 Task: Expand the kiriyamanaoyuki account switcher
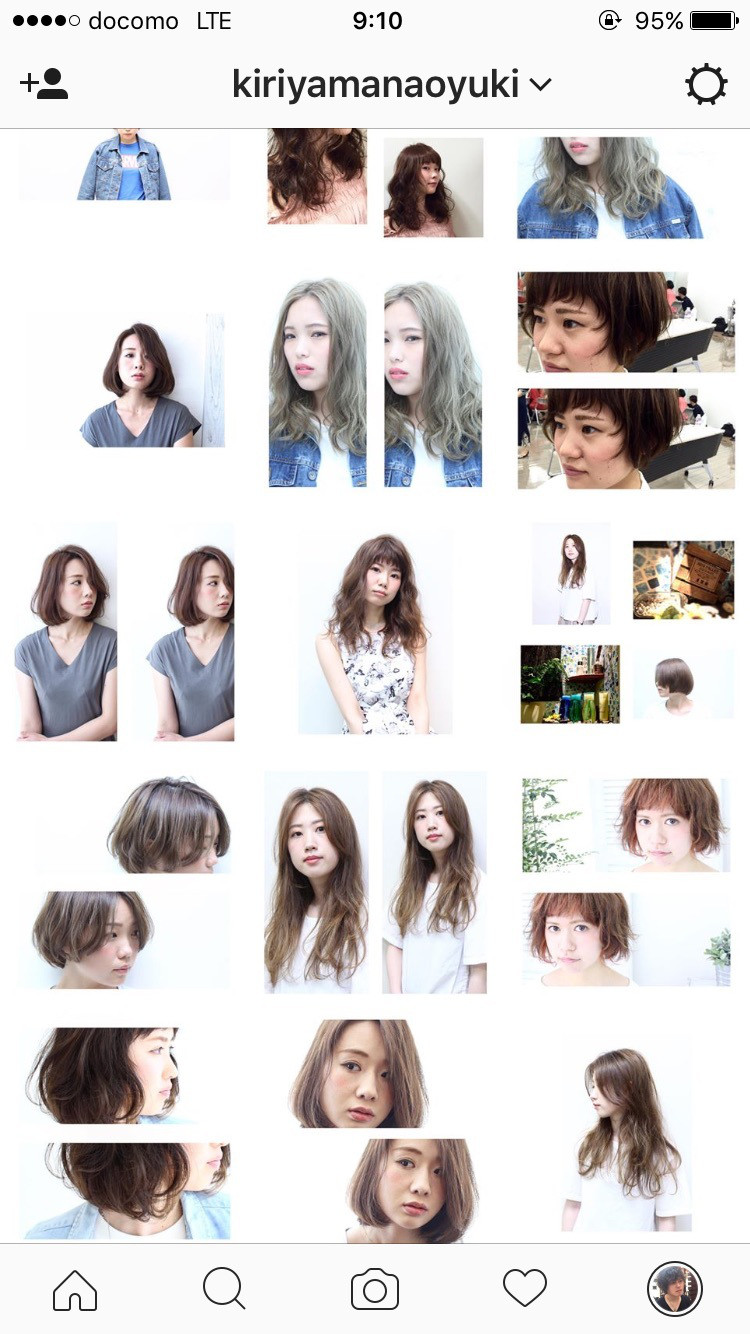click(x=391, y=85)
